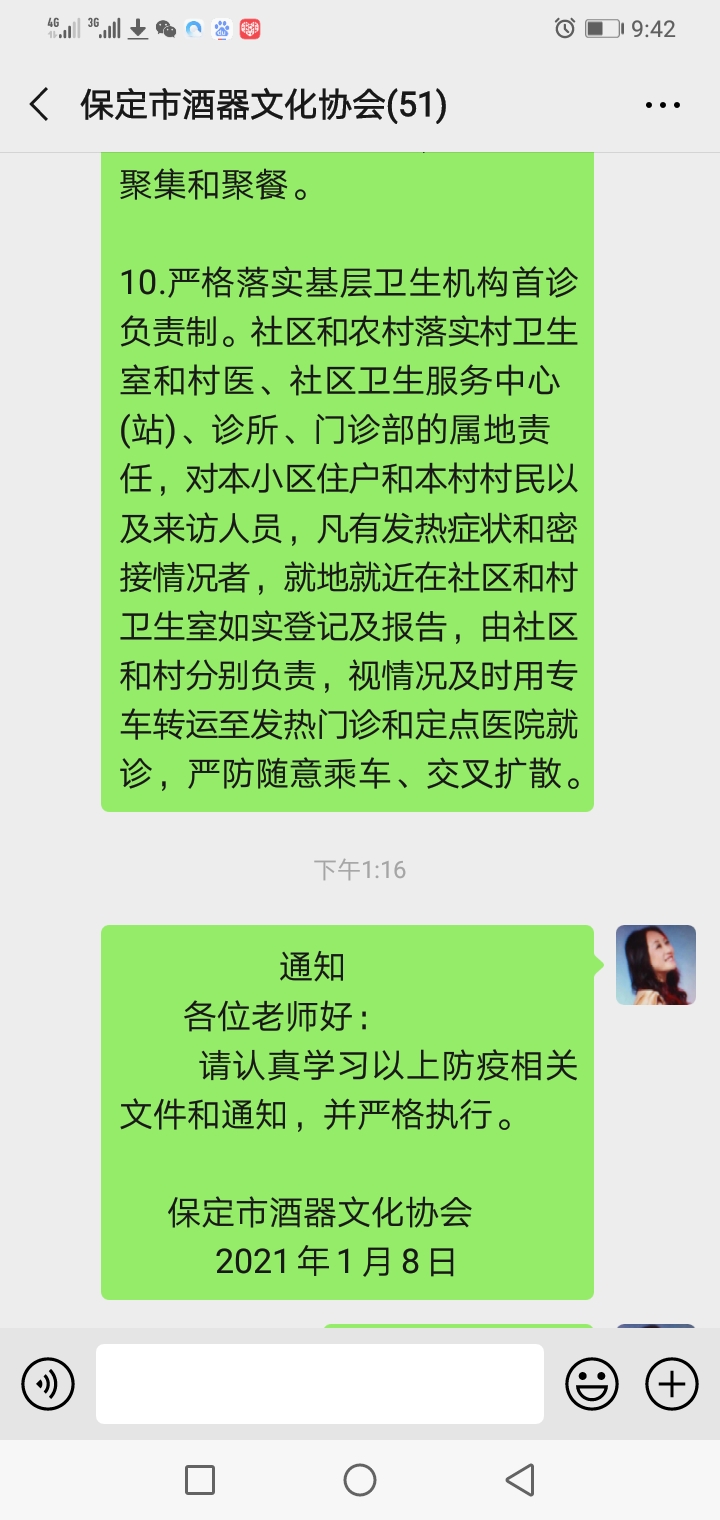Open the sender's avatar beside the notice

pos(655,965)
